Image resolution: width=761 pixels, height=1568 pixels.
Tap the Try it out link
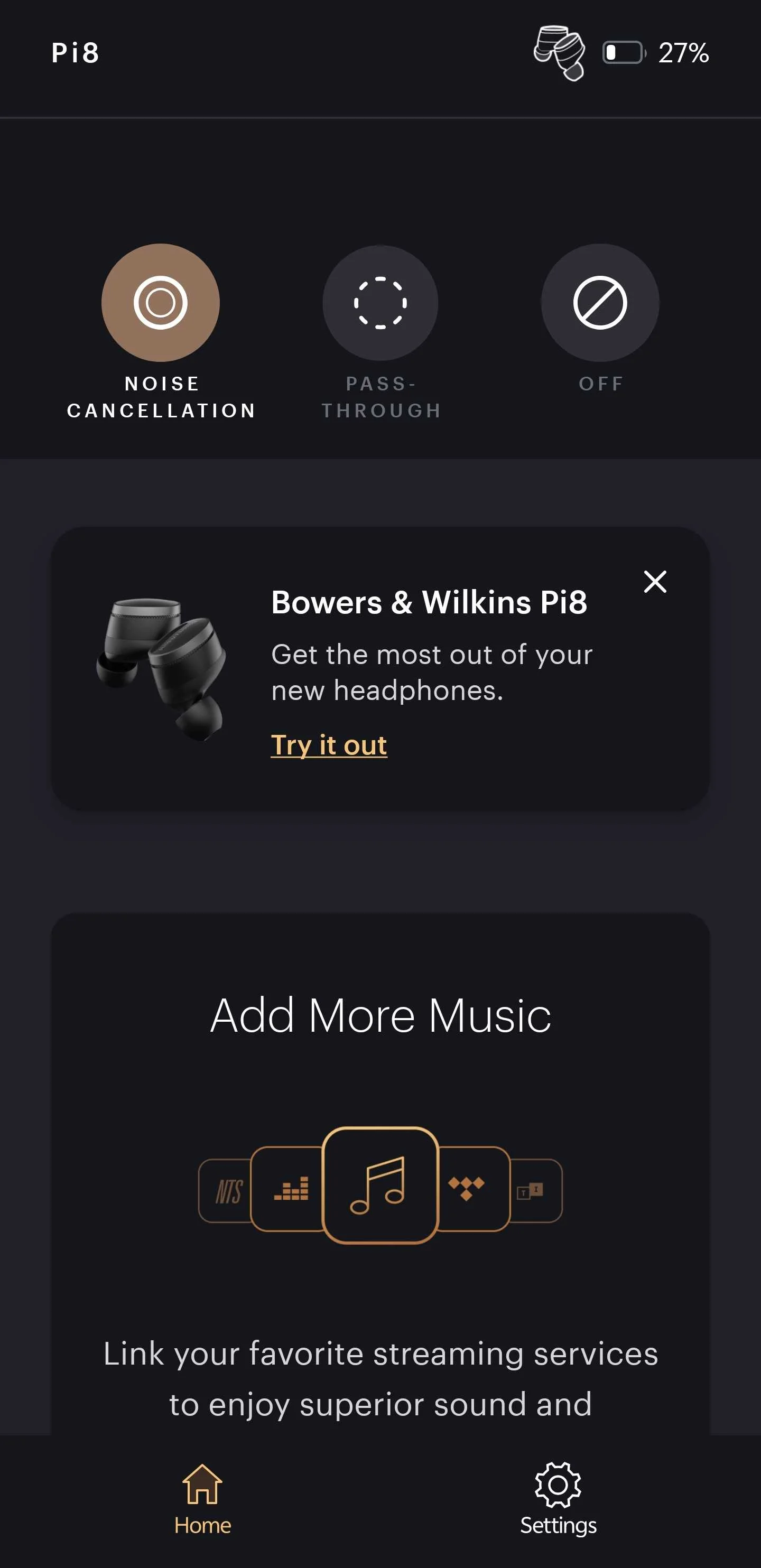click(x=329, y=745)
